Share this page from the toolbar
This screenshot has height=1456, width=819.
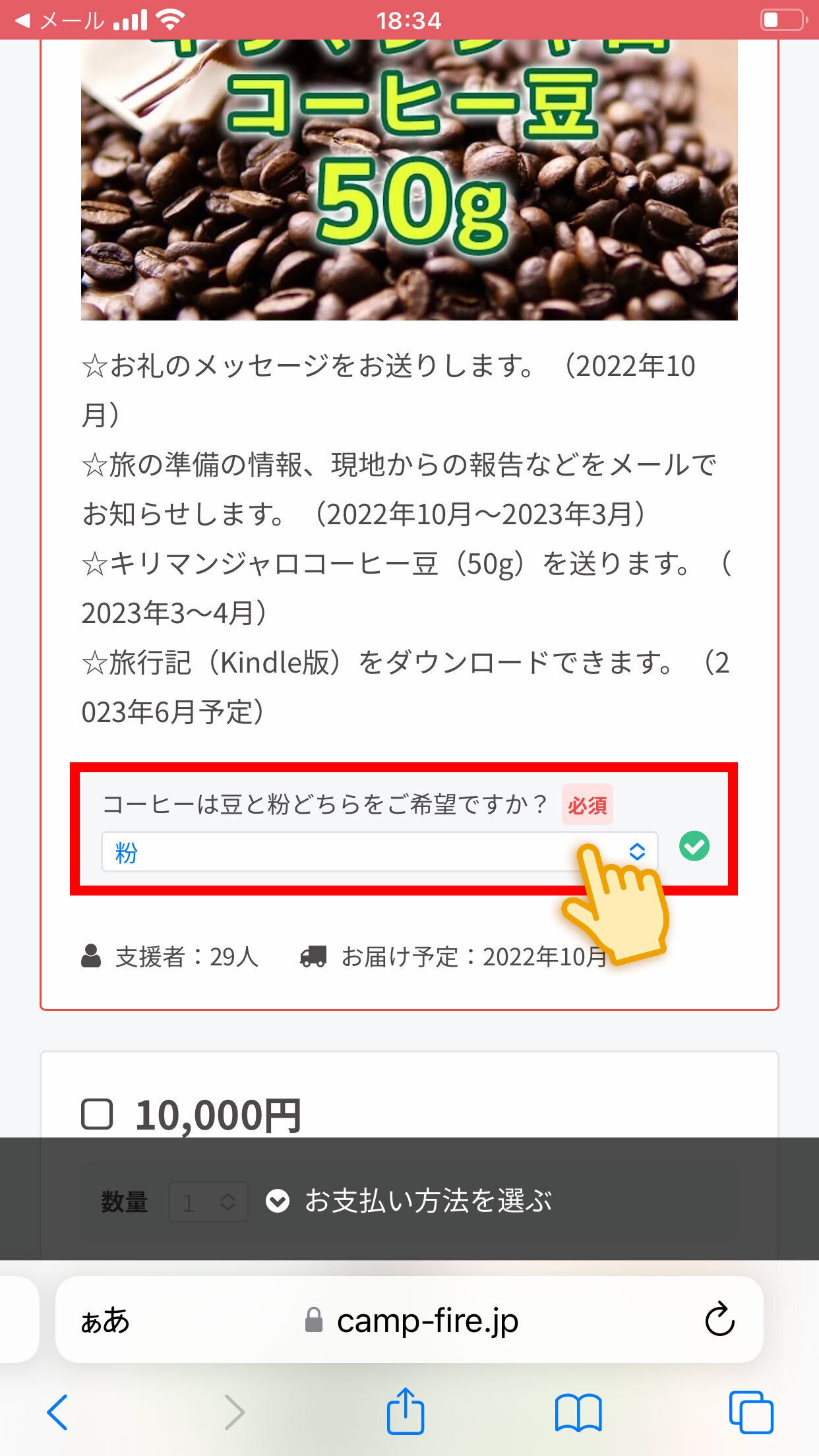[405, 1410]
